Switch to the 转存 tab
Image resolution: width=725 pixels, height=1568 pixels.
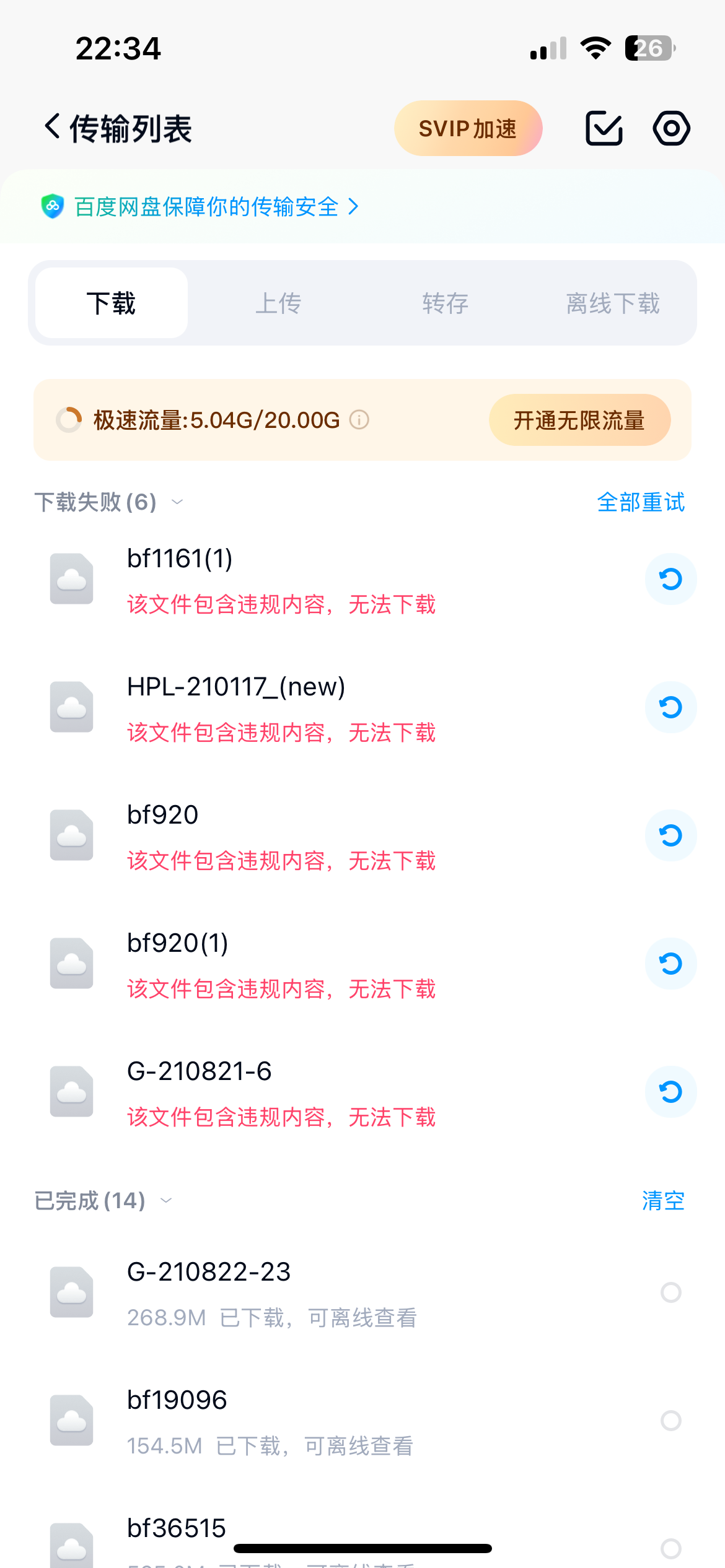445,303
